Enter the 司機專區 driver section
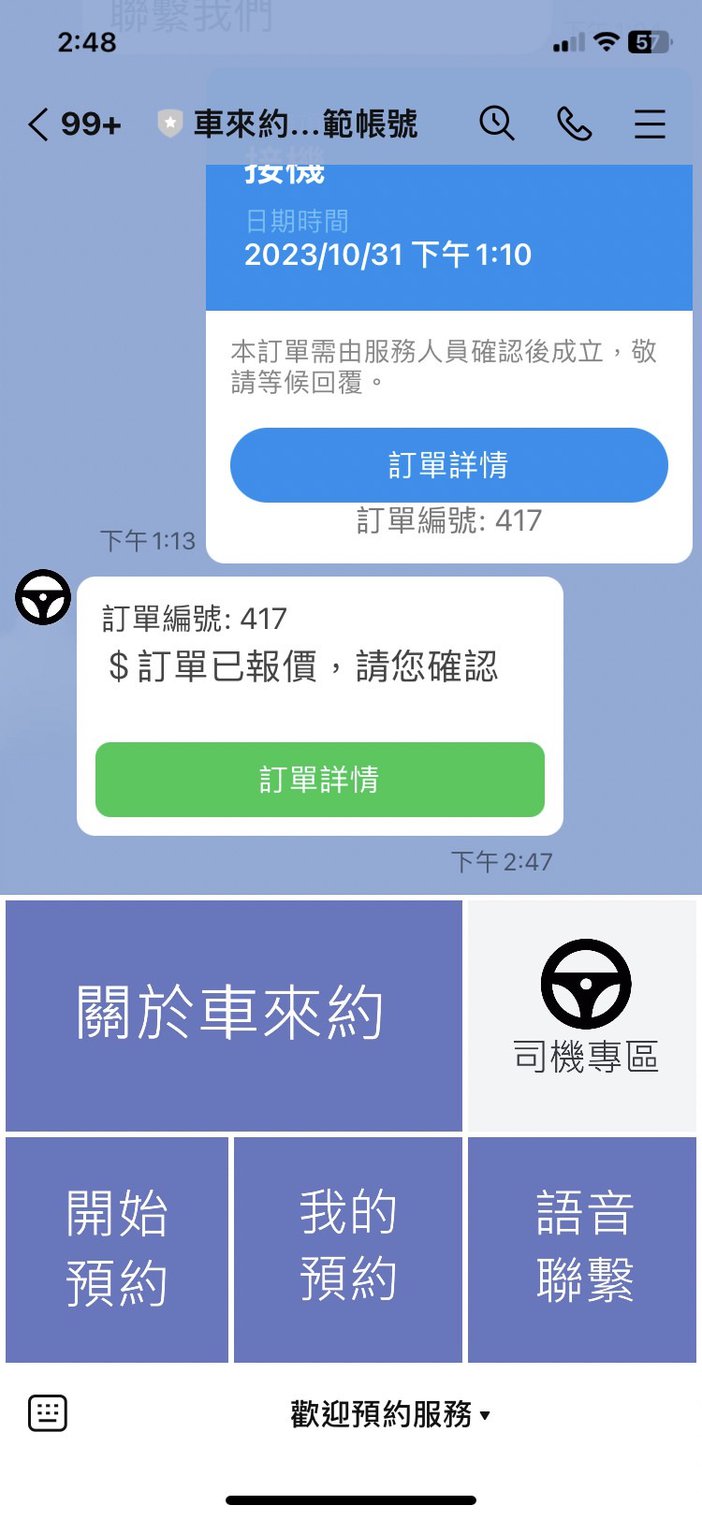 click(x=583, y=1015)
